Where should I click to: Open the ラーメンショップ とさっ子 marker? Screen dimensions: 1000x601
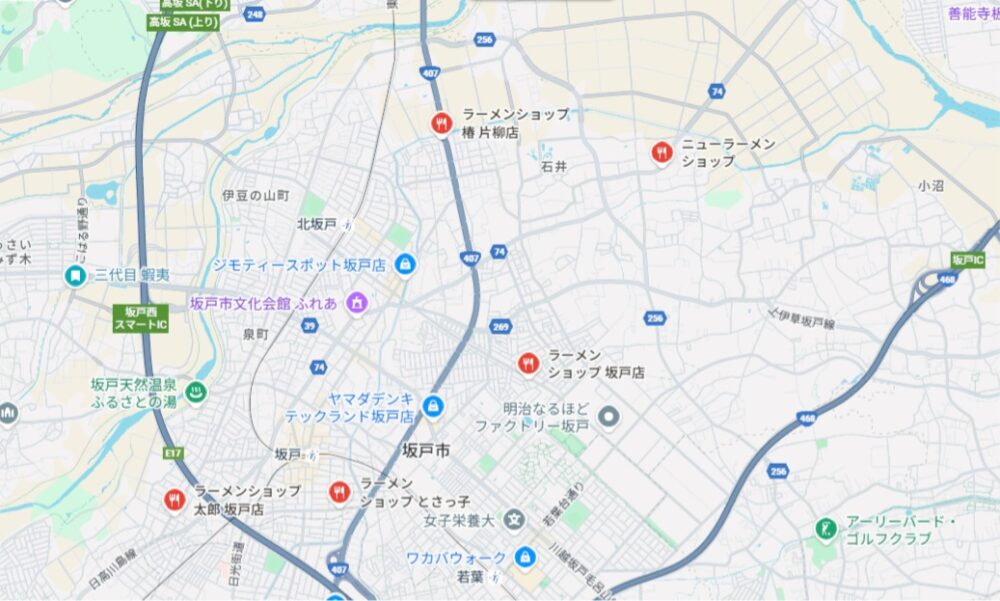340,491
